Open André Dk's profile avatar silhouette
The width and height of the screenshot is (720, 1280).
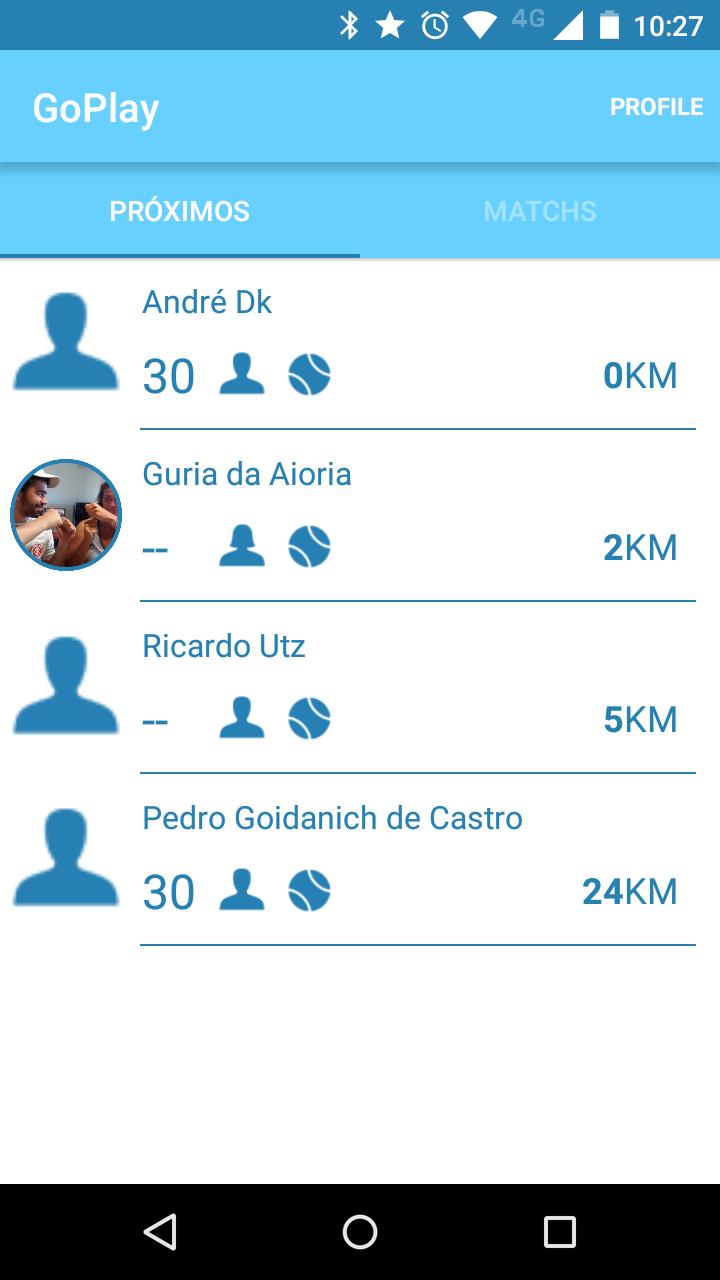point(65,340)
